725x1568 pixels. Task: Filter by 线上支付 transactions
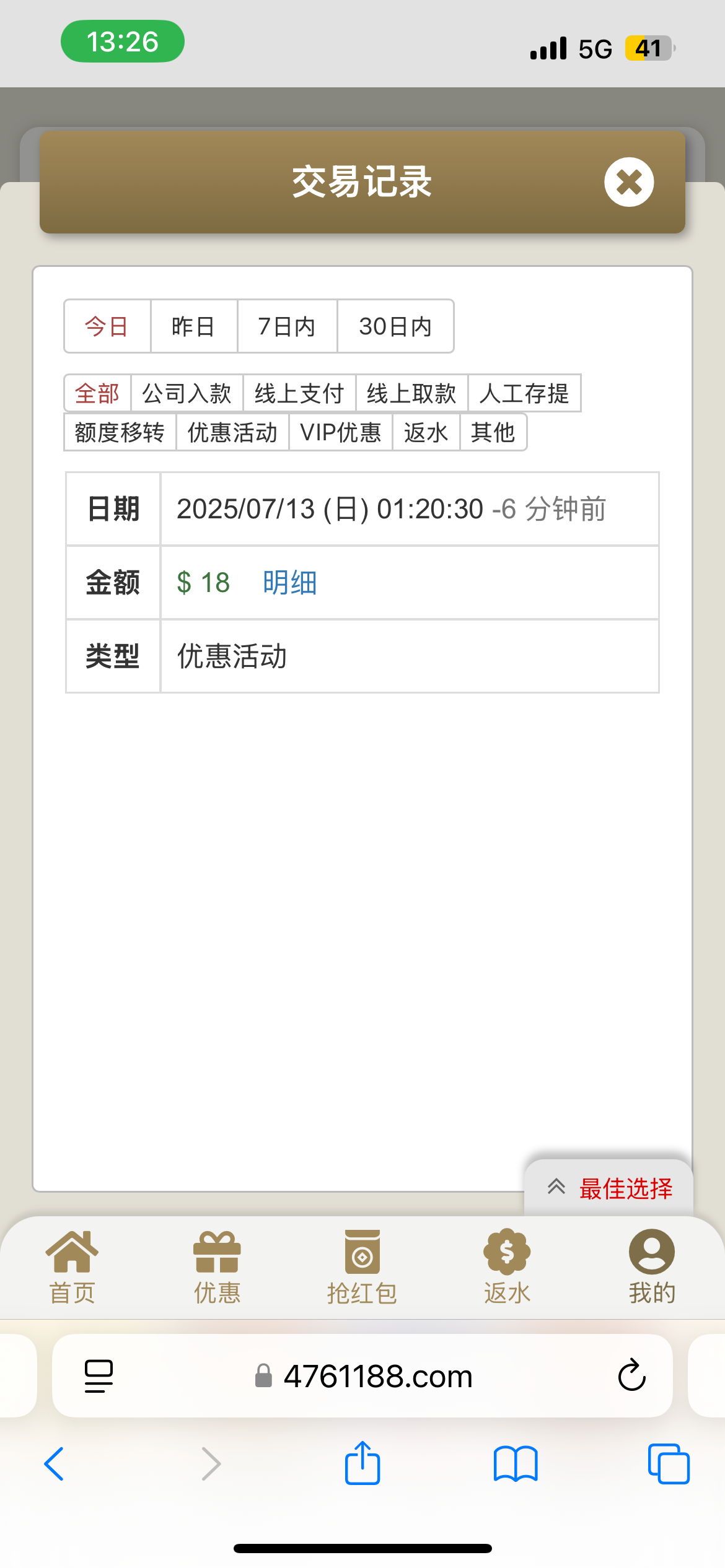299,393
